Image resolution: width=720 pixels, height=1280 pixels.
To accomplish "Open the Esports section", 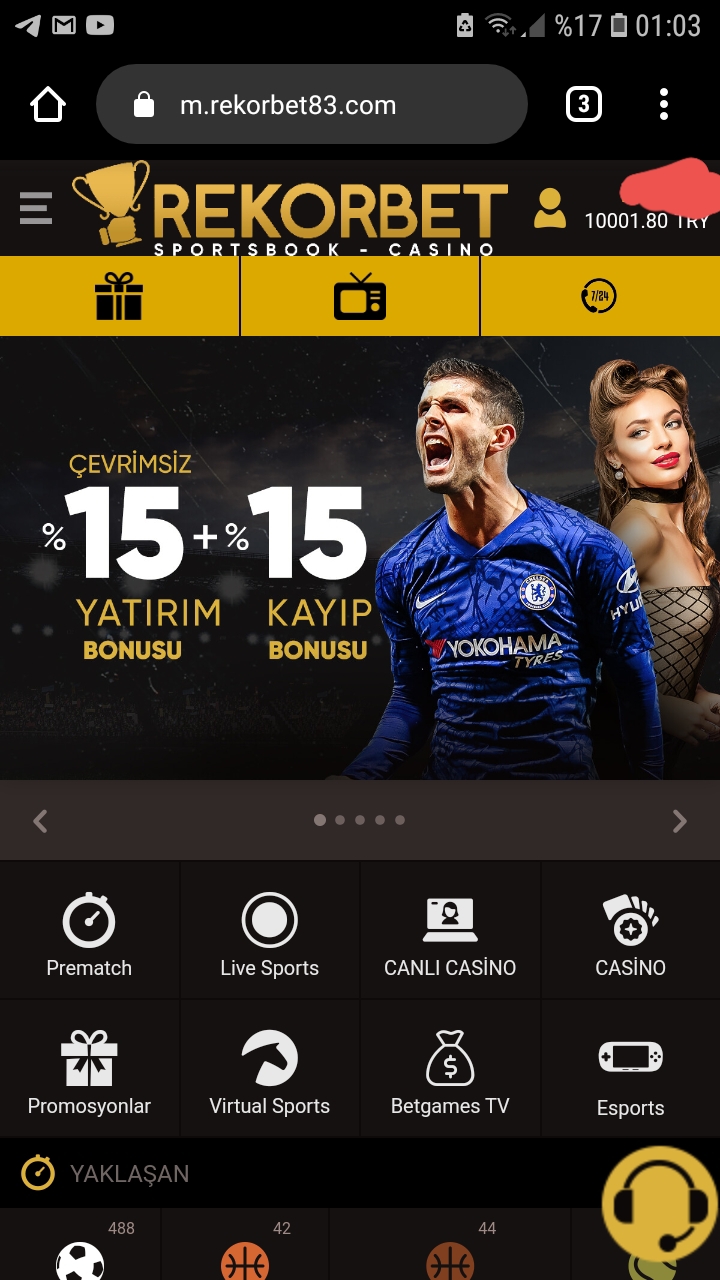I will tap(631, 1069).
